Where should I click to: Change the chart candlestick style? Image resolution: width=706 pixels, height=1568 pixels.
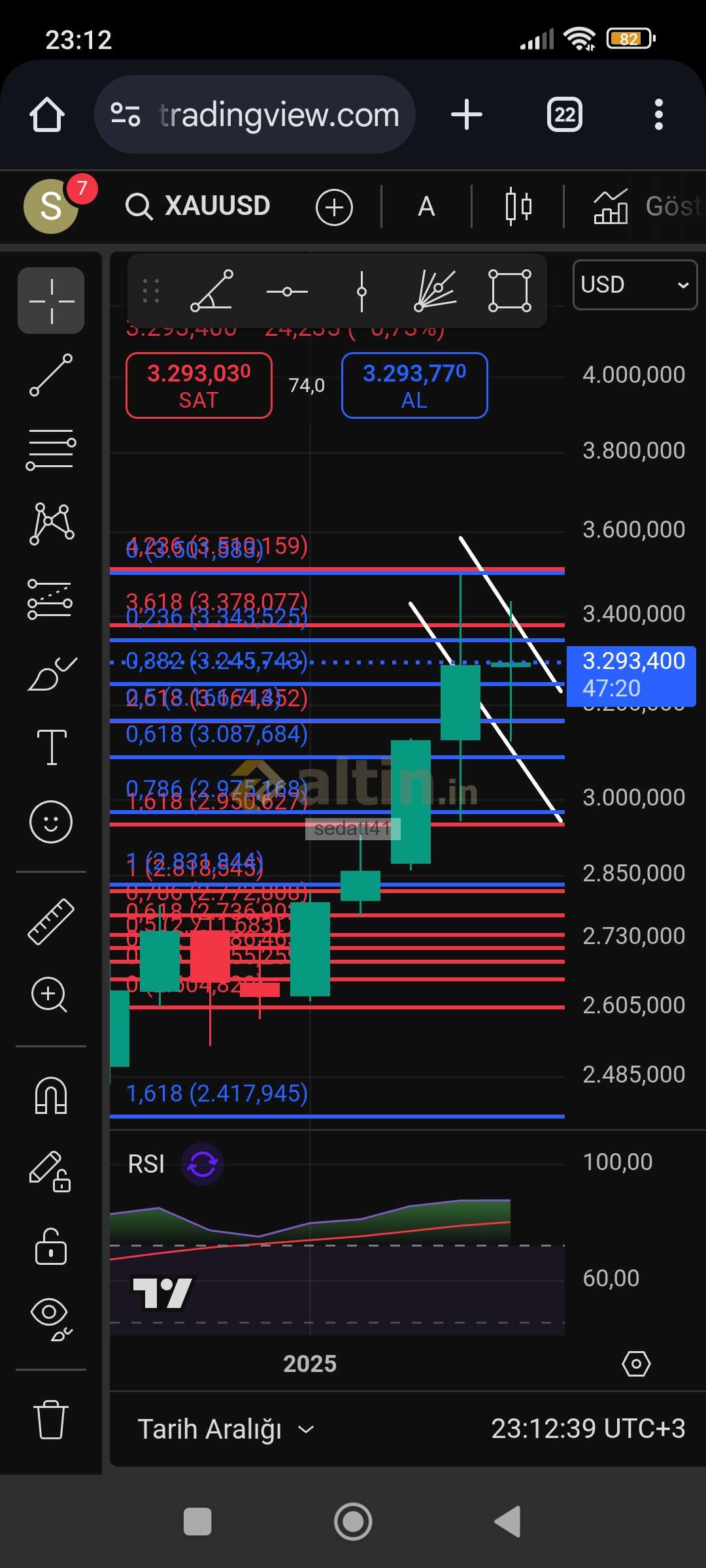point(518,207)
